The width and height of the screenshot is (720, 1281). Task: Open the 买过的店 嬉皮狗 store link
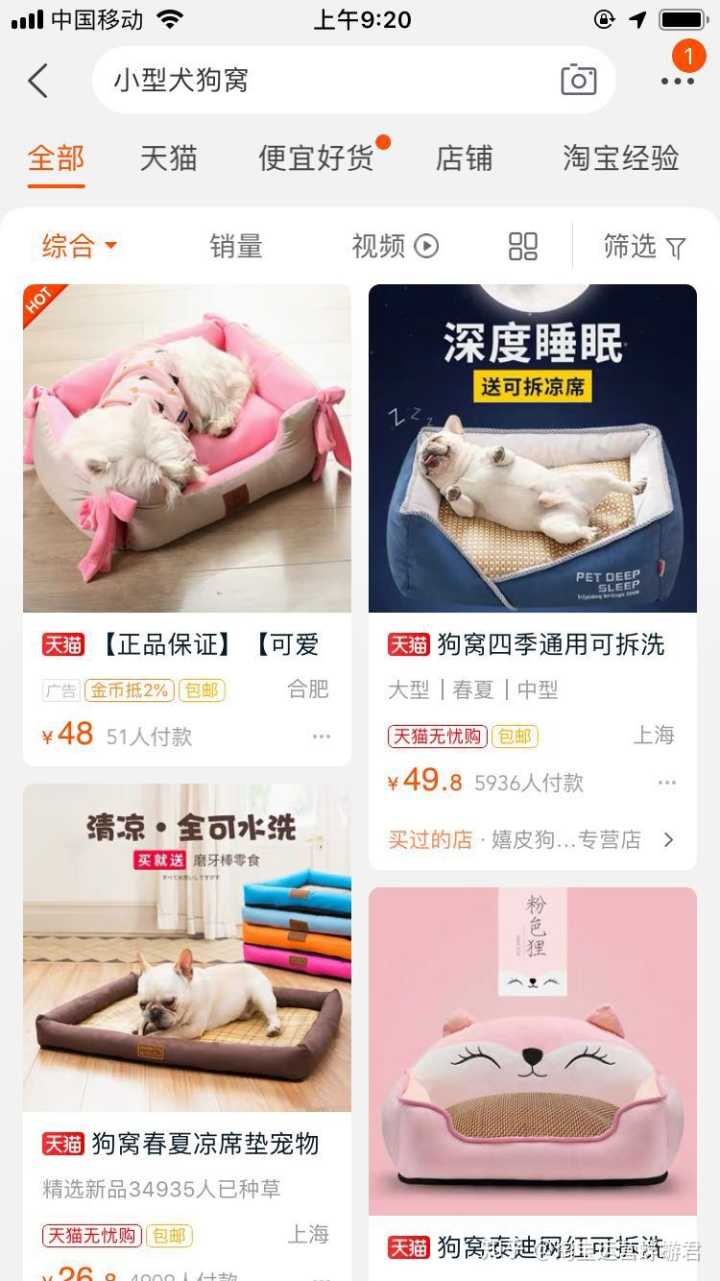point(530,840)
